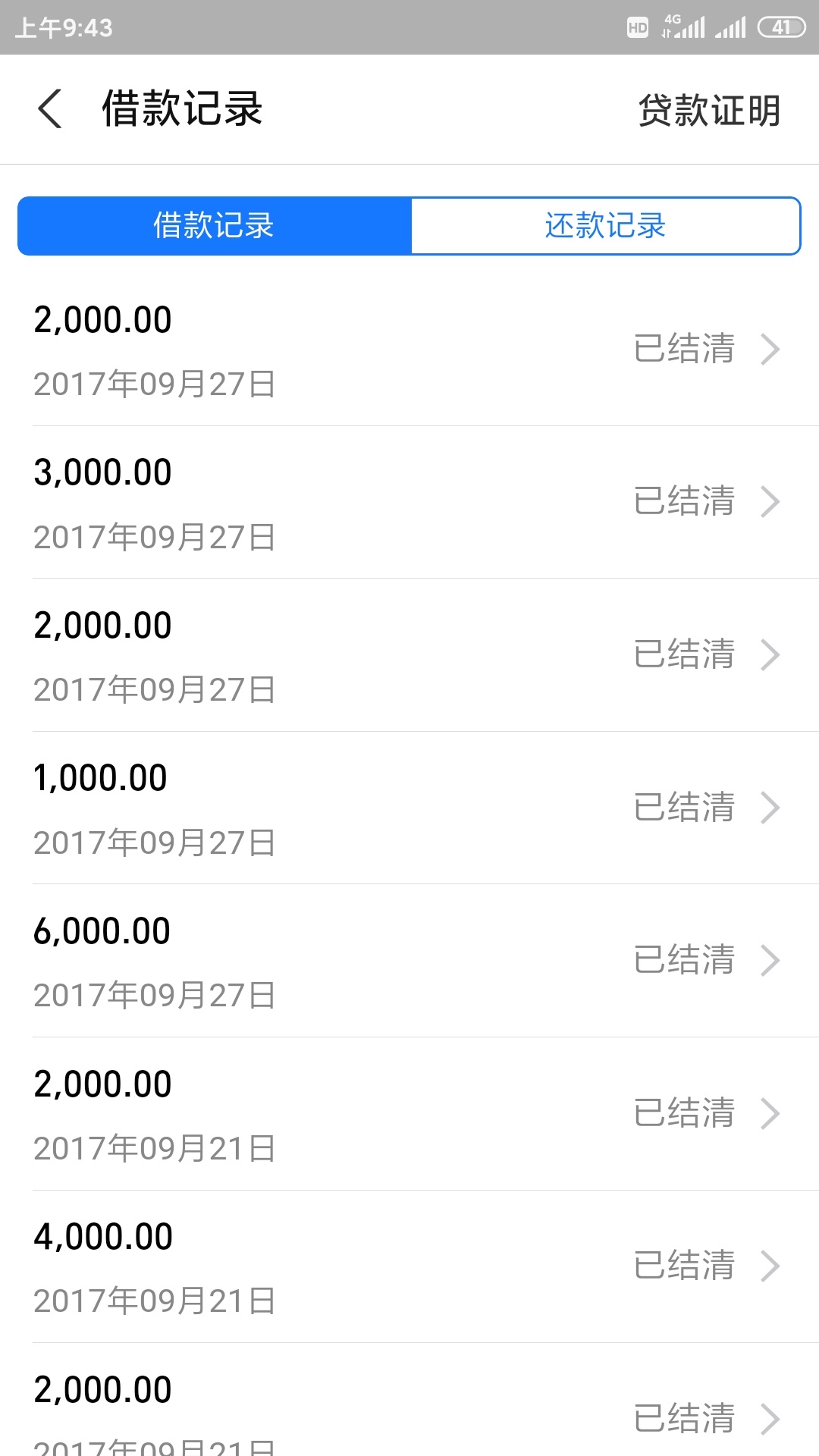Go back using the top-left arrow
The width and height of the screenshot is (819, 1456).
point(50,108)
